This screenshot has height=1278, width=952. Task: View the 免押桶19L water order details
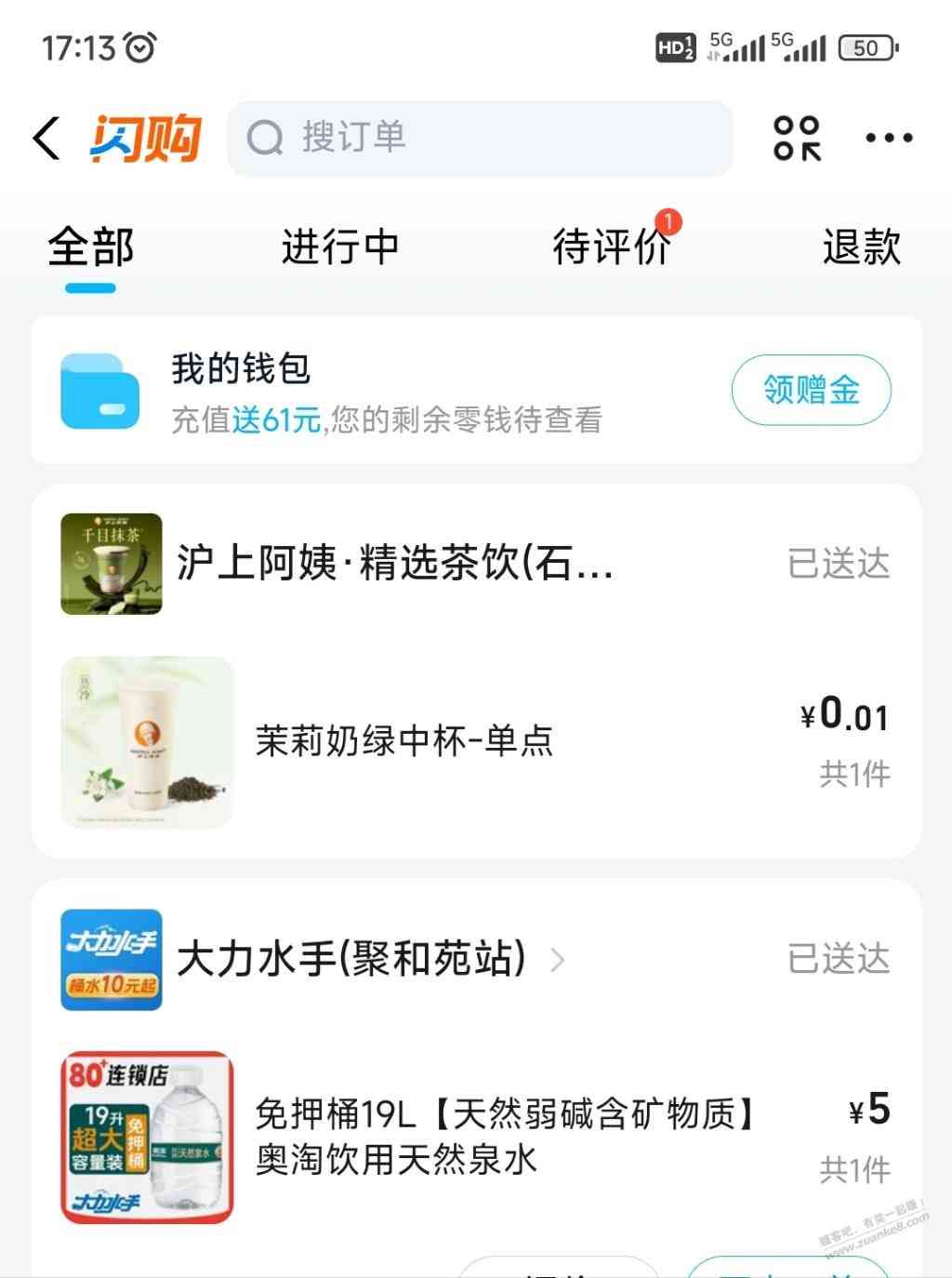pos(507,1137)
